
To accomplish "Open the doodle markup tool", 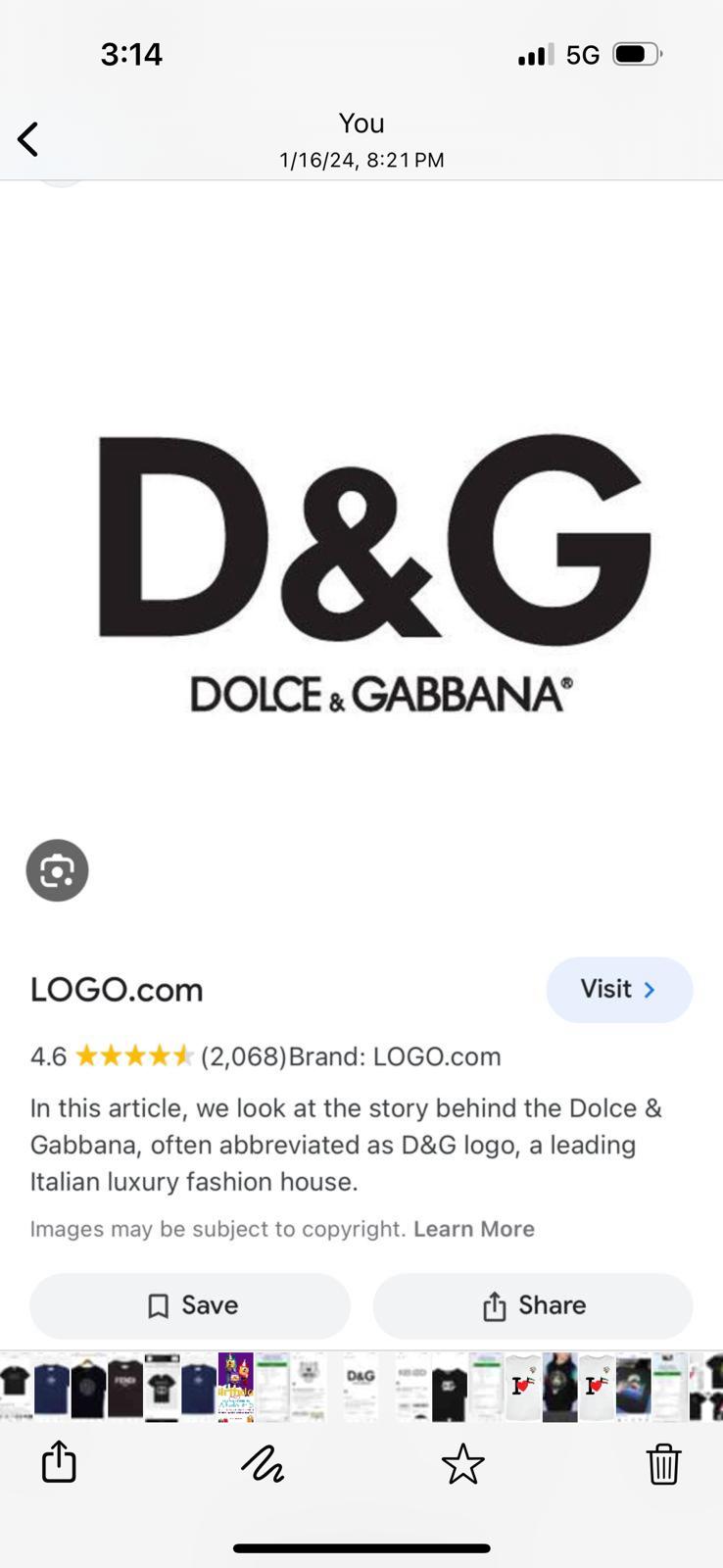I will pos(263,1464).
